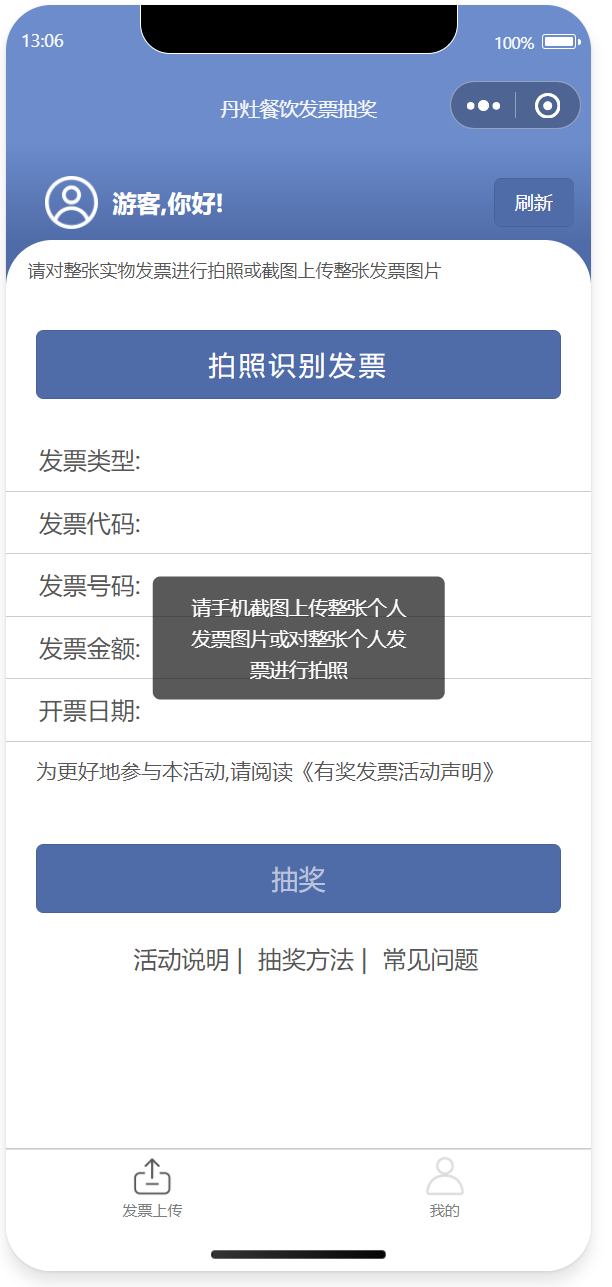Image resolution: width=612 pixels, height=1287 pixels.
Task: Tap the 抽奖 lottery draw button
Action: [298, 879]
